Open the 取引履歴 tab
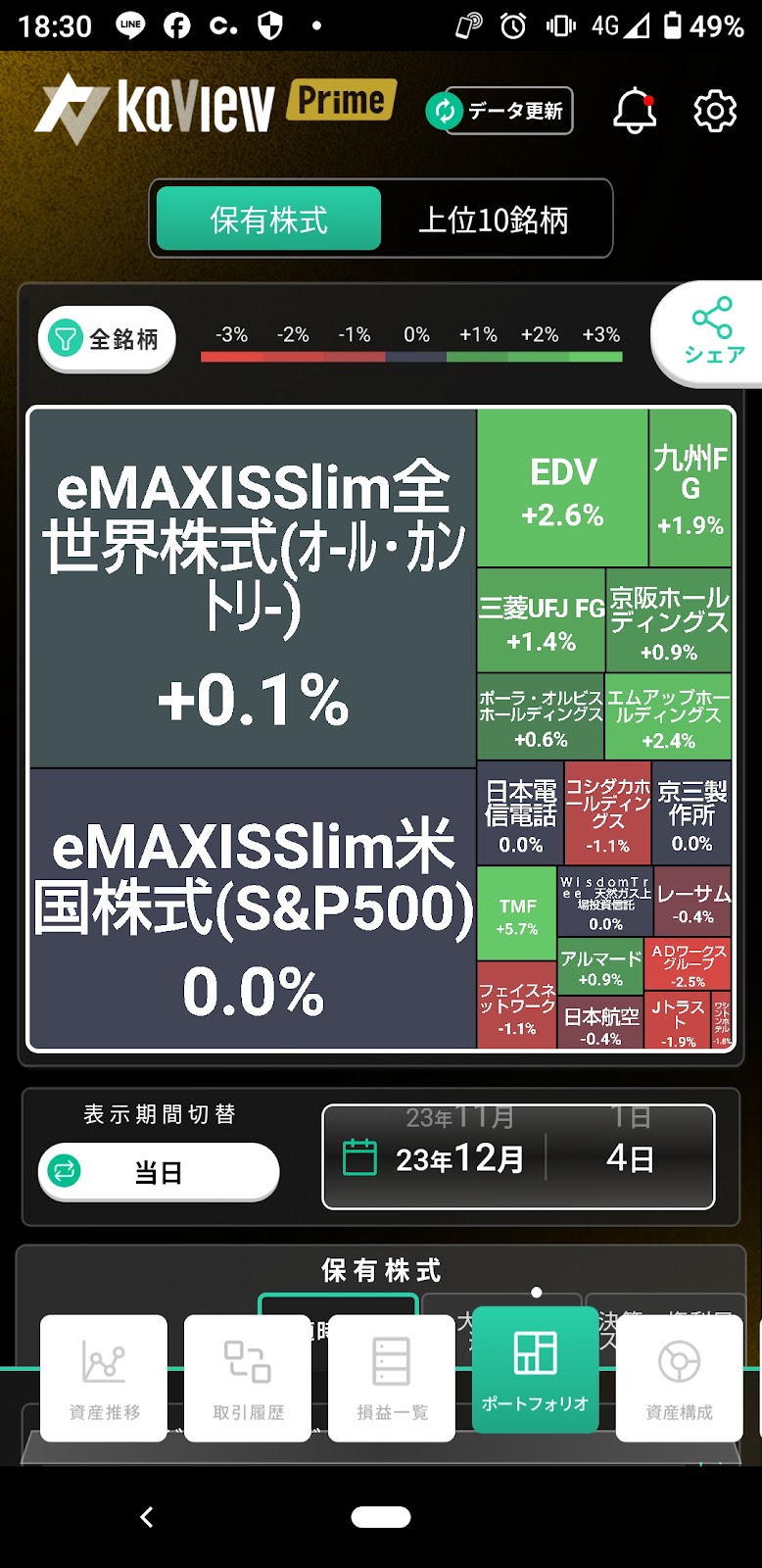This screenshot has width=762, height=1568. 248,1378
